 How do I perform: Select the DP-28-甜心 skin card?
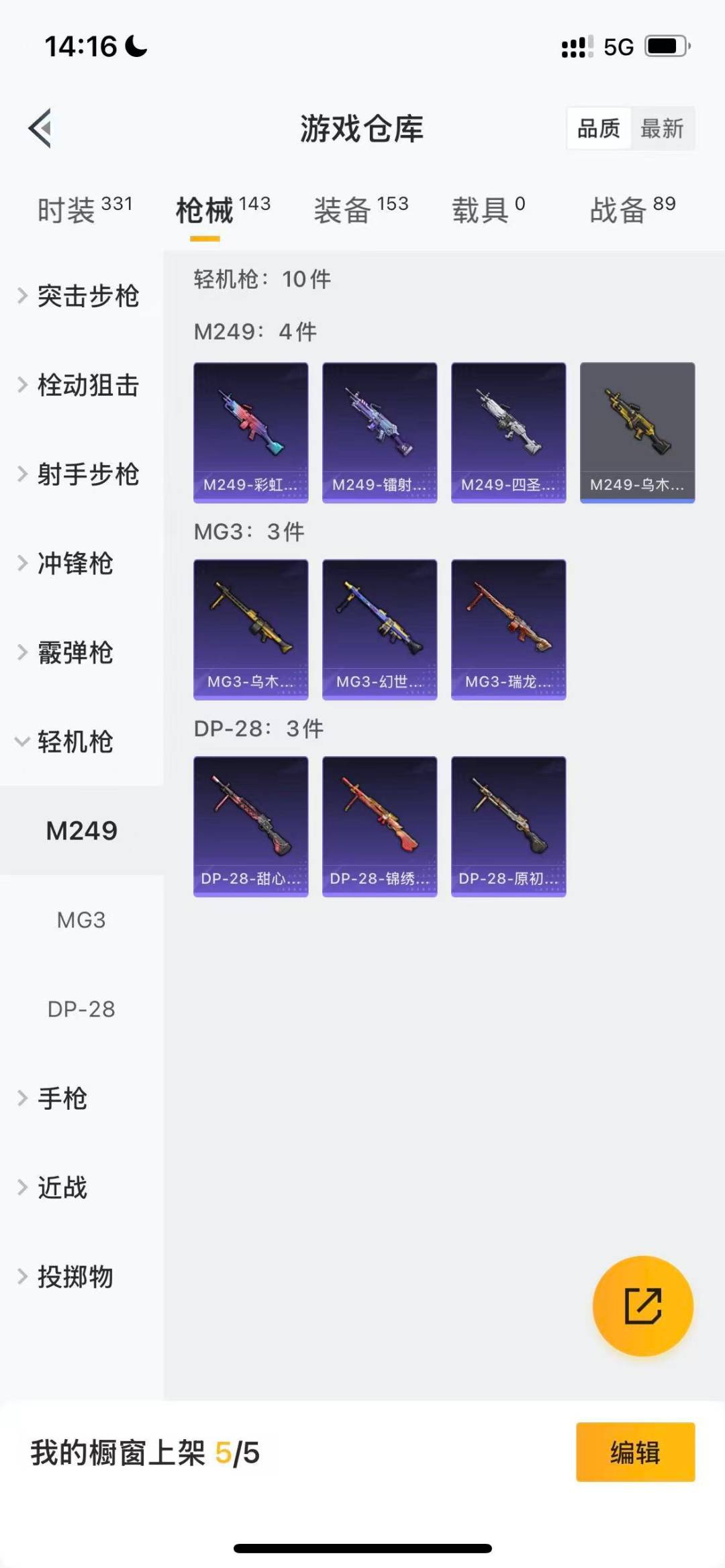click(x=250, y=827)
